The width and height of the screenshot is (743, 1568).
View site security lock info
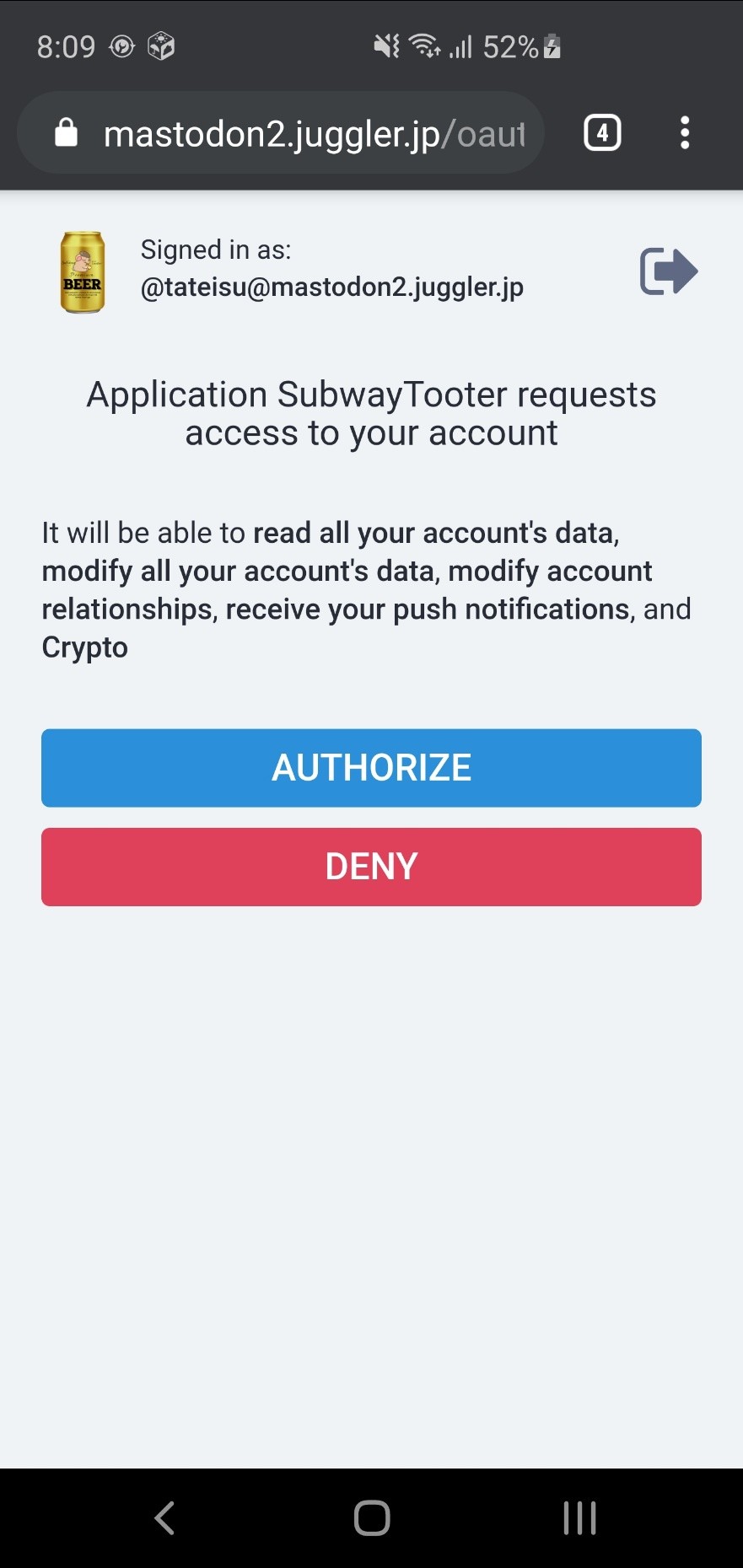67,133
